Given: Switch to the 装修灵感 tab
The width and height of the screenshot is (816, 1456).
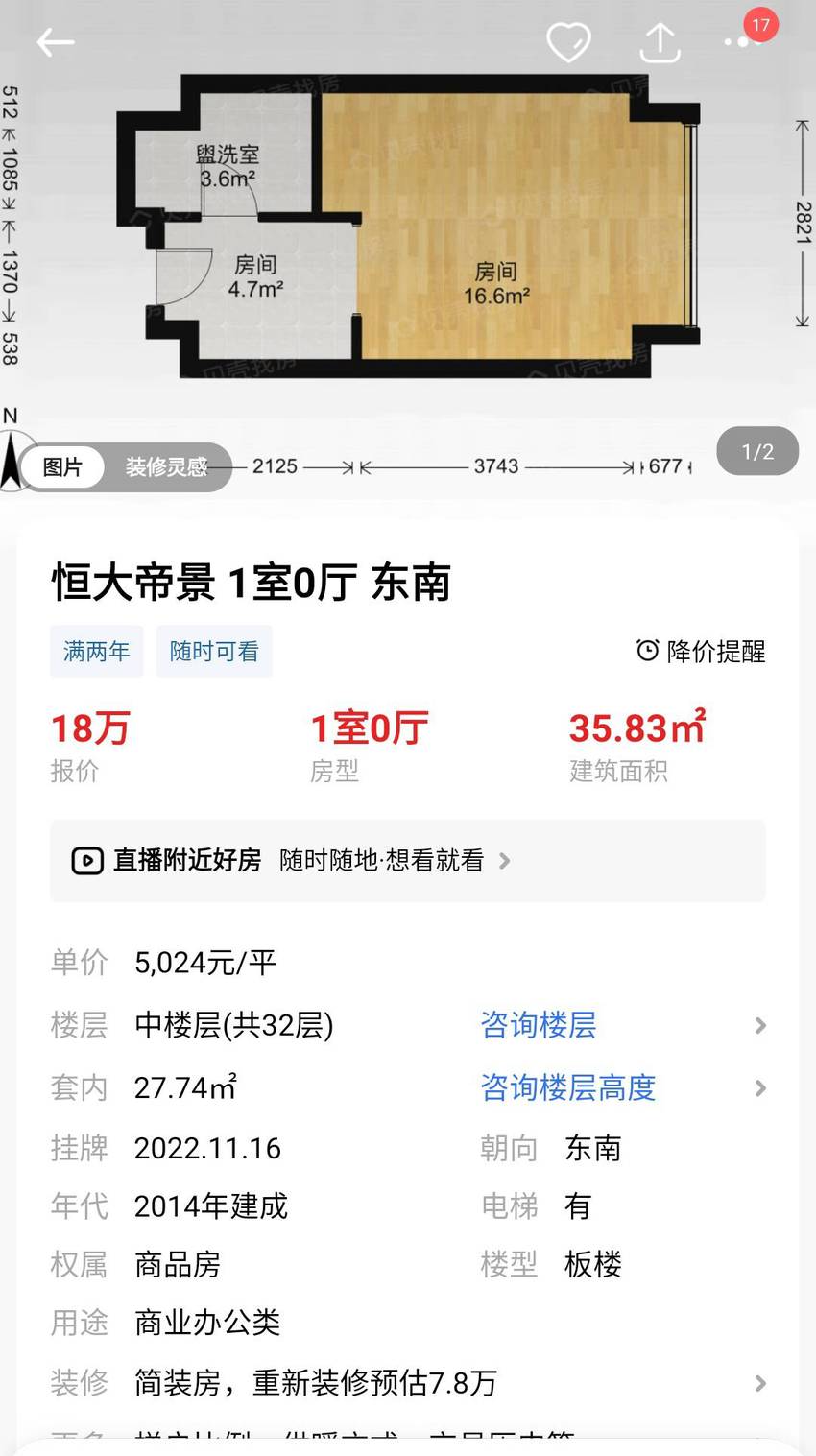Looking at the screenshot, I should tap(166, 467).
